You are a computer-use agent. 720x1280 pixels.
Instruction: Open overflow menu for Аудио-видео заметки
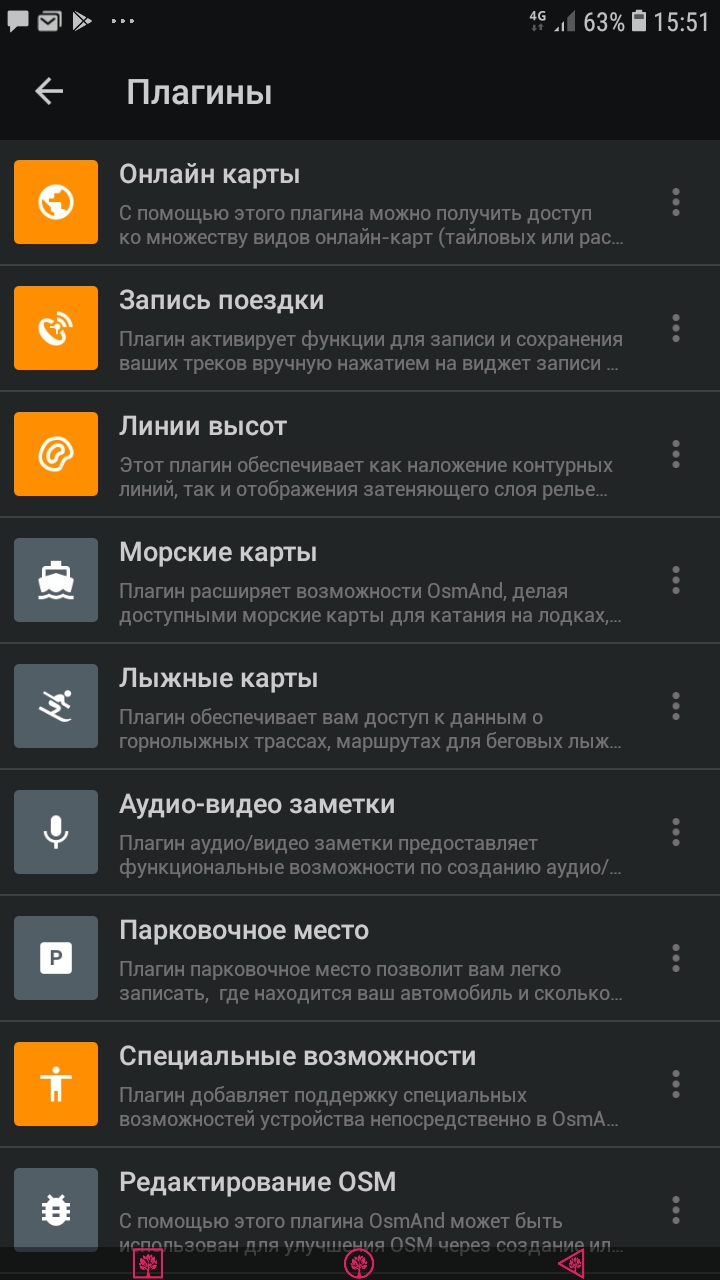coord(676,832)
